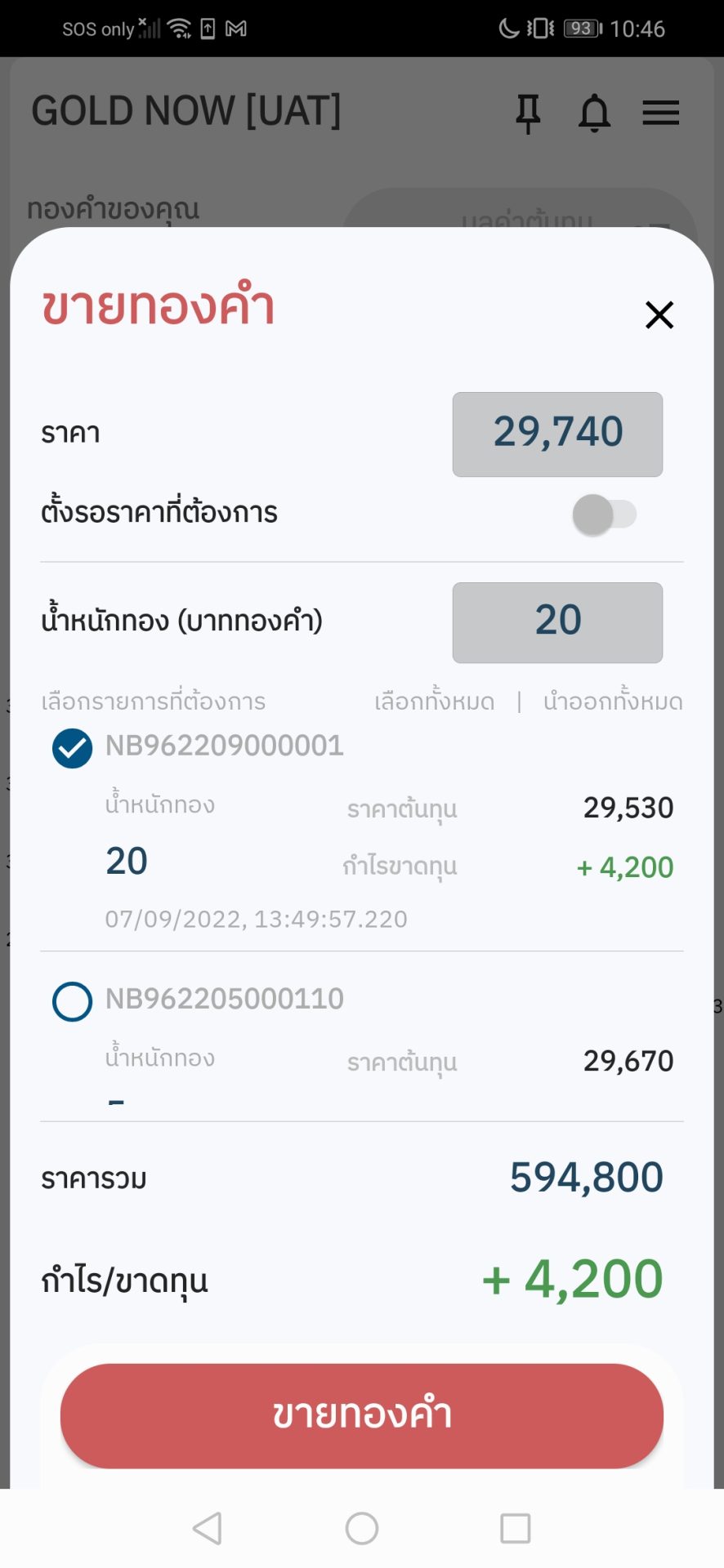Tap เลือกทั้งหมด to select all items
724x1568 pixels.
434,702
